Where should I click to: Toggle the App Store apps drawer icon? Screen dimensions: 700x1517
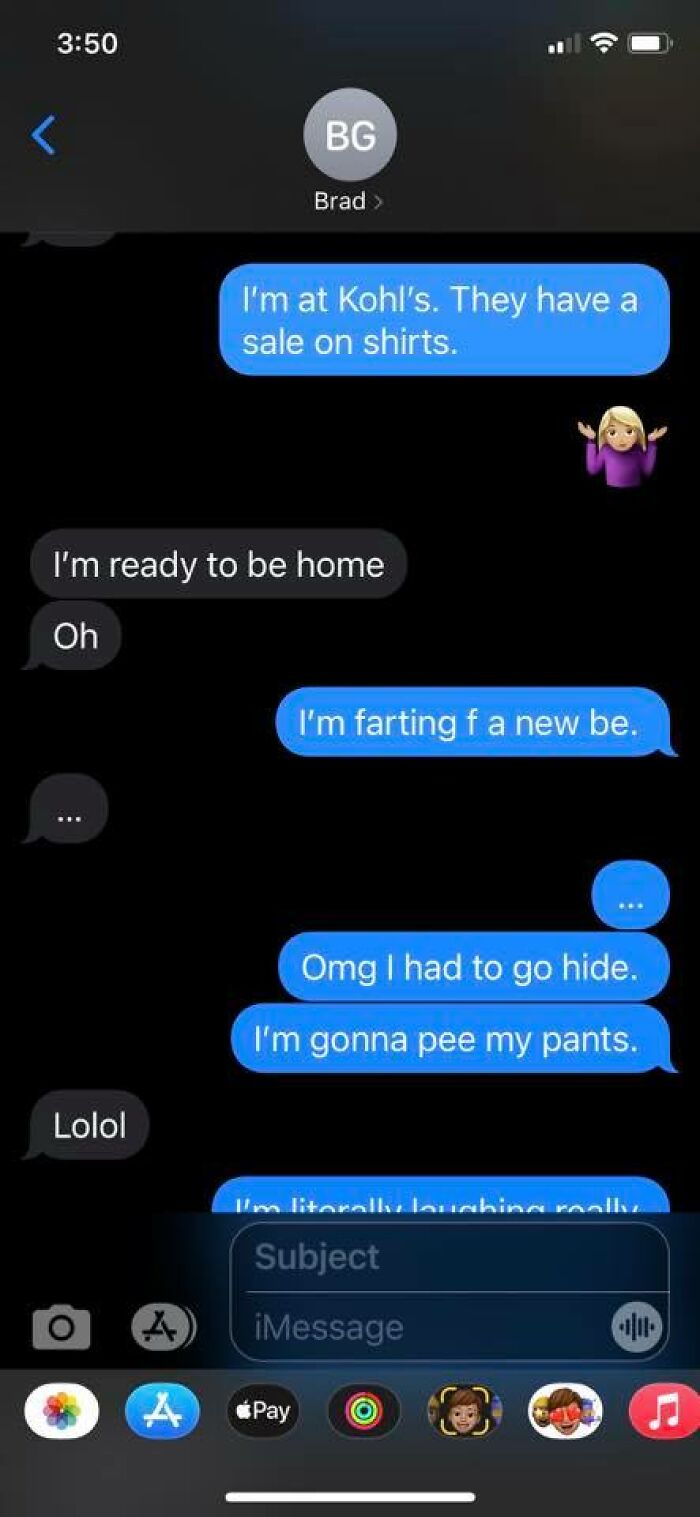(164, 1327)
